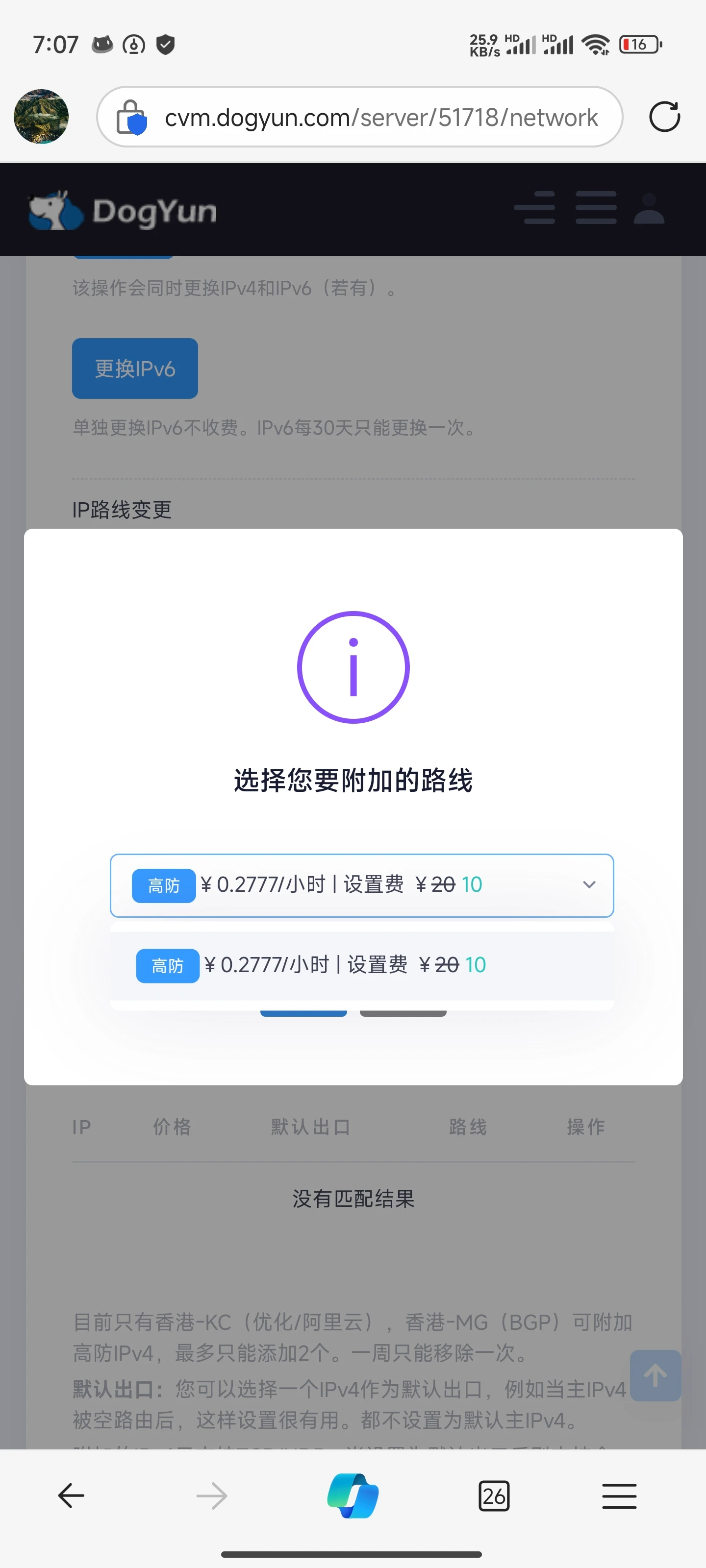Go back to the previous page
Image resolution: width=706 pixels, height=1568 pixels.
71,1495
